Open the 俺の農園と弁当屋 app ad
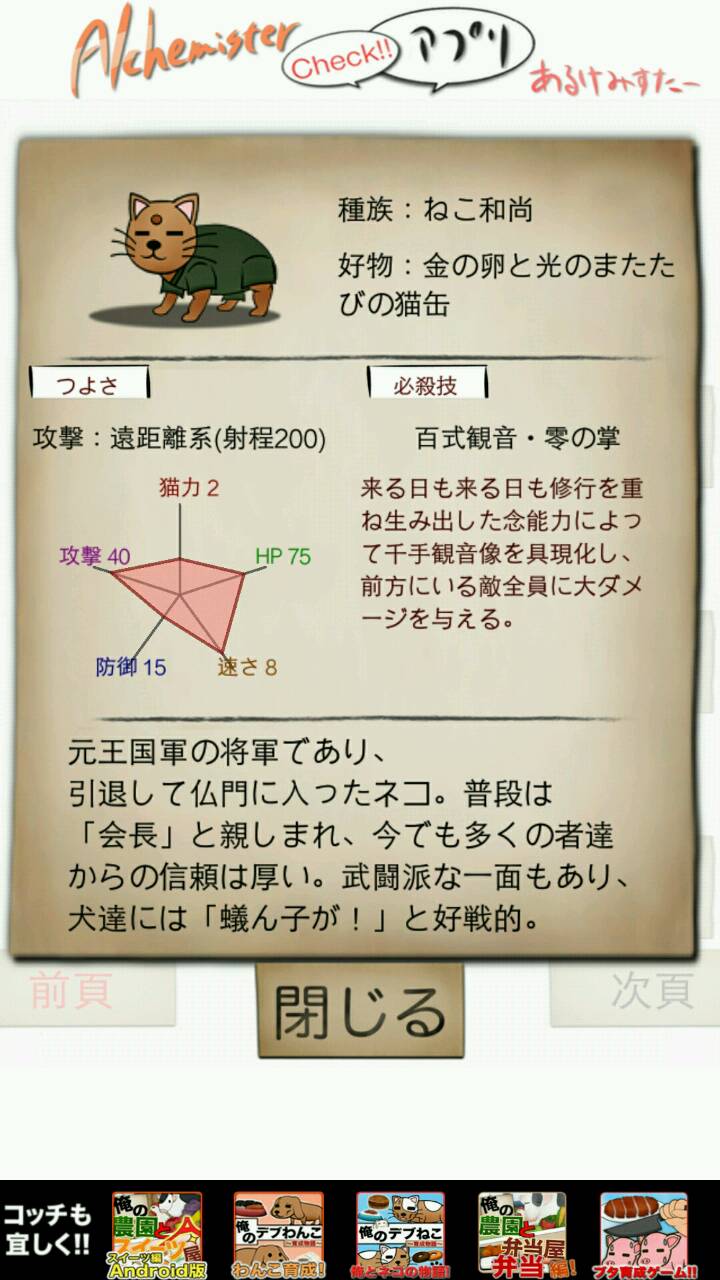The height and width of the screenshot is (1280, 720). [522, 1236]
